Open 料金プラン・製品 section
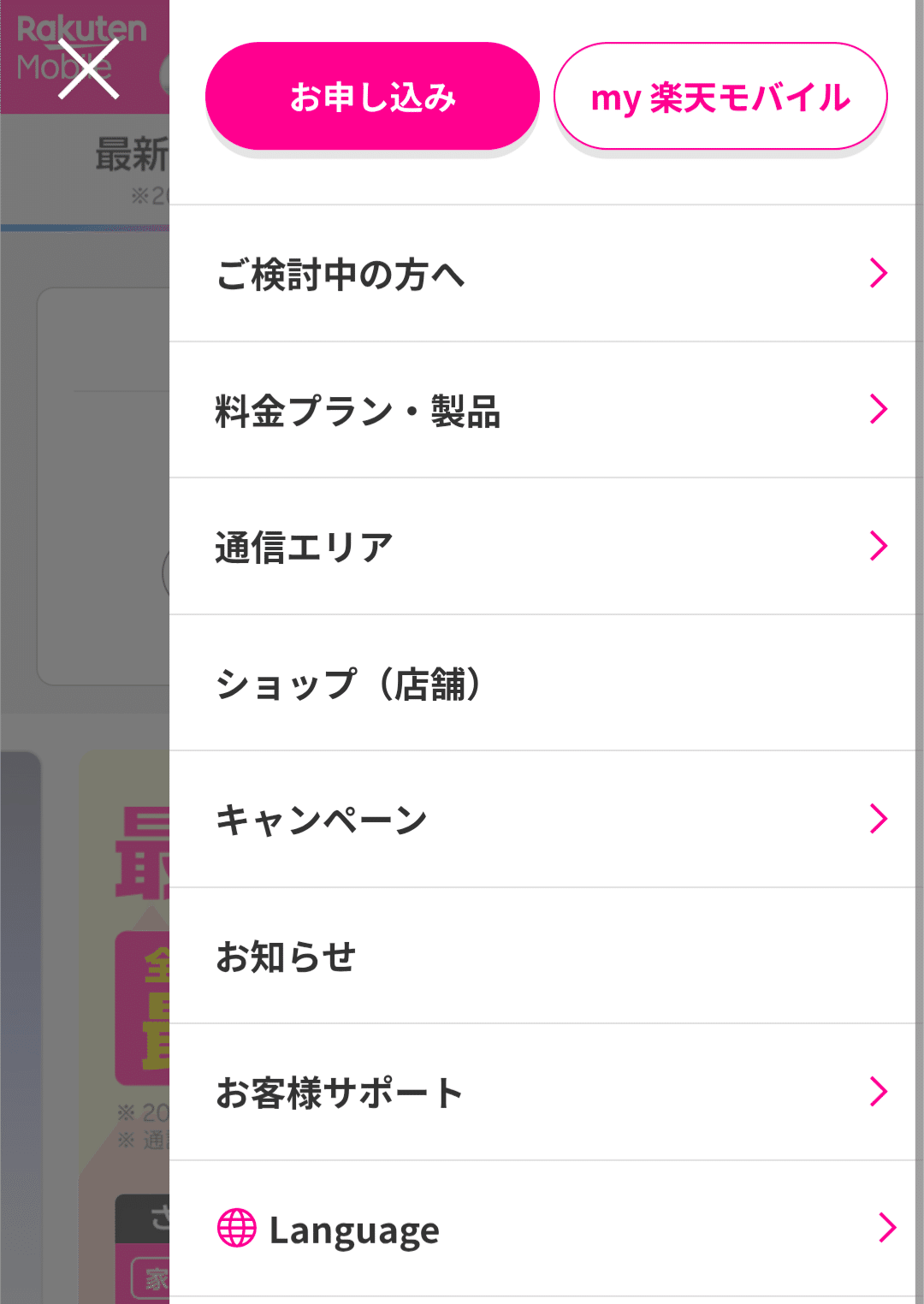Viewport: 924px width, 1304px height. pos(542,410)
